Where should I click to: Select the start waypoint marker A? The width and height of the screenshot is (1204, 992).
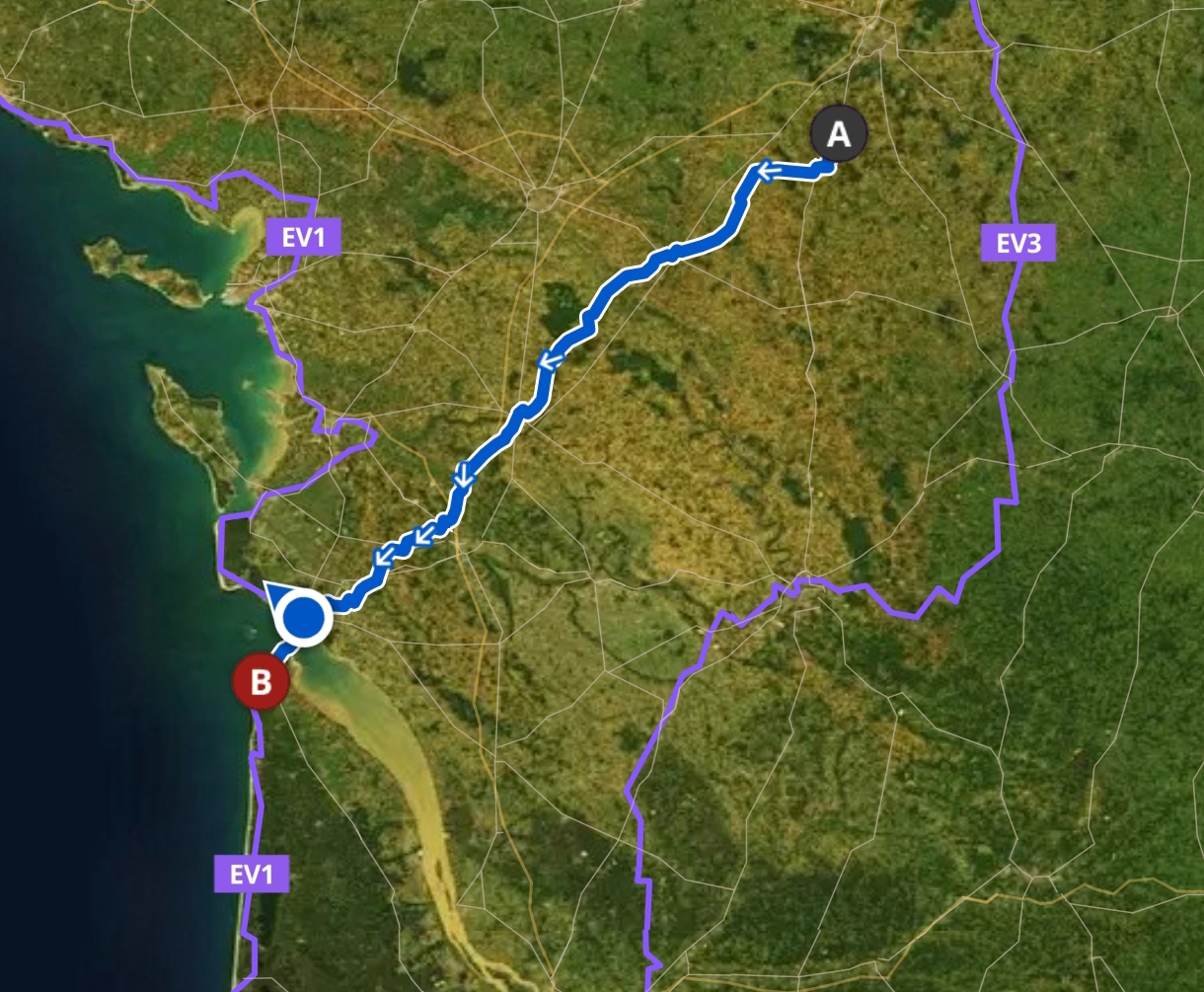(838, 134)
